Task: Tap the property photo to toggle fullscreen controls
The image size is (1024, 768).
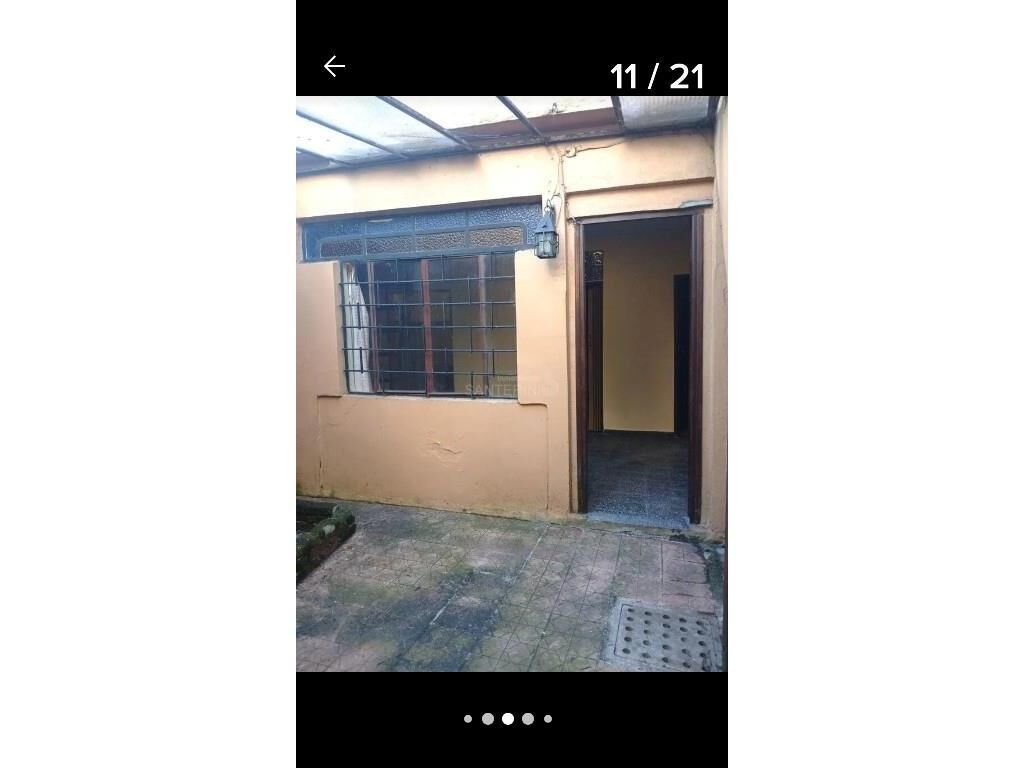Action: pyautogui.click(x=511, y=384)
